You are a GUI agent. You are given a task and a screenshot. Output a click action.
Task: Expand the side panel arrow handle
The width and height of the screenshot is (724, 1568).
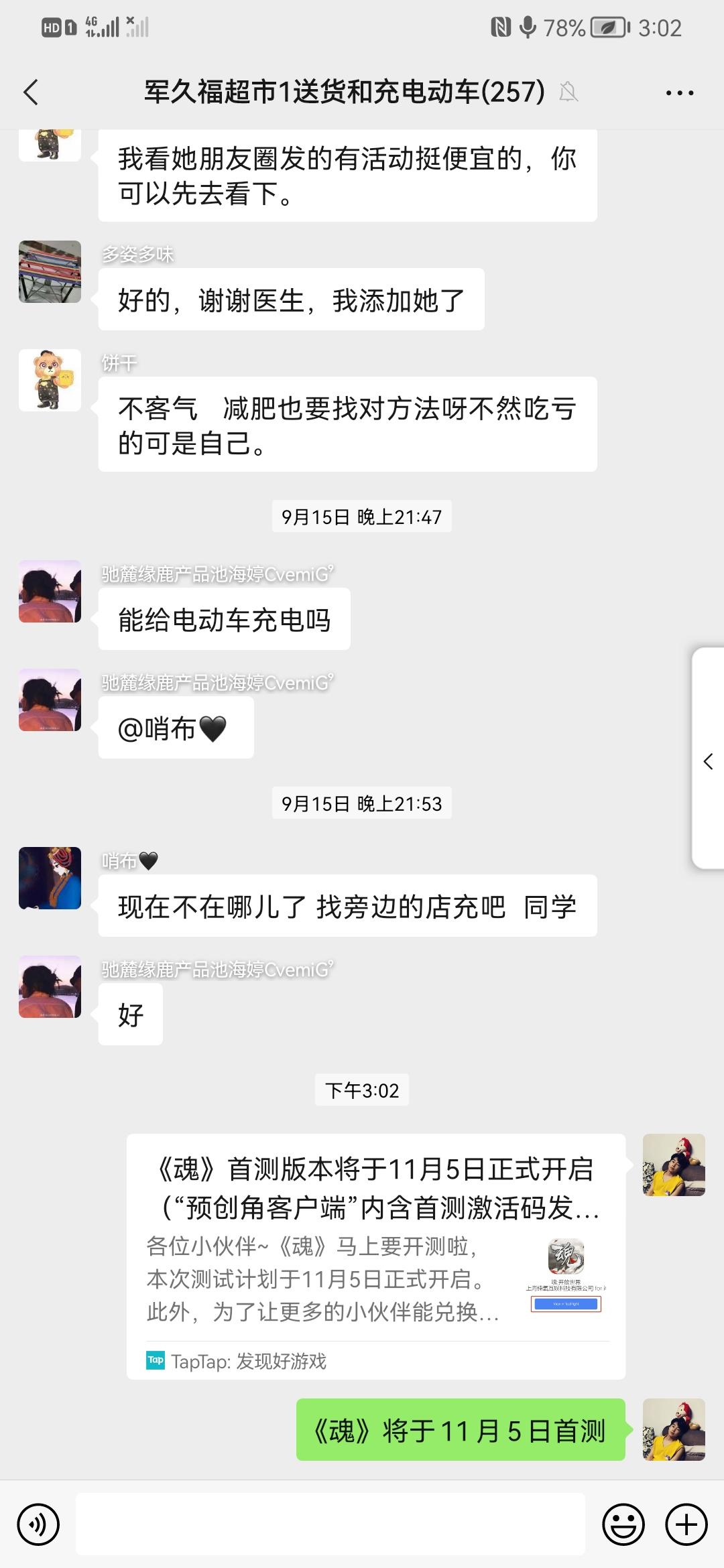(708, 760)
